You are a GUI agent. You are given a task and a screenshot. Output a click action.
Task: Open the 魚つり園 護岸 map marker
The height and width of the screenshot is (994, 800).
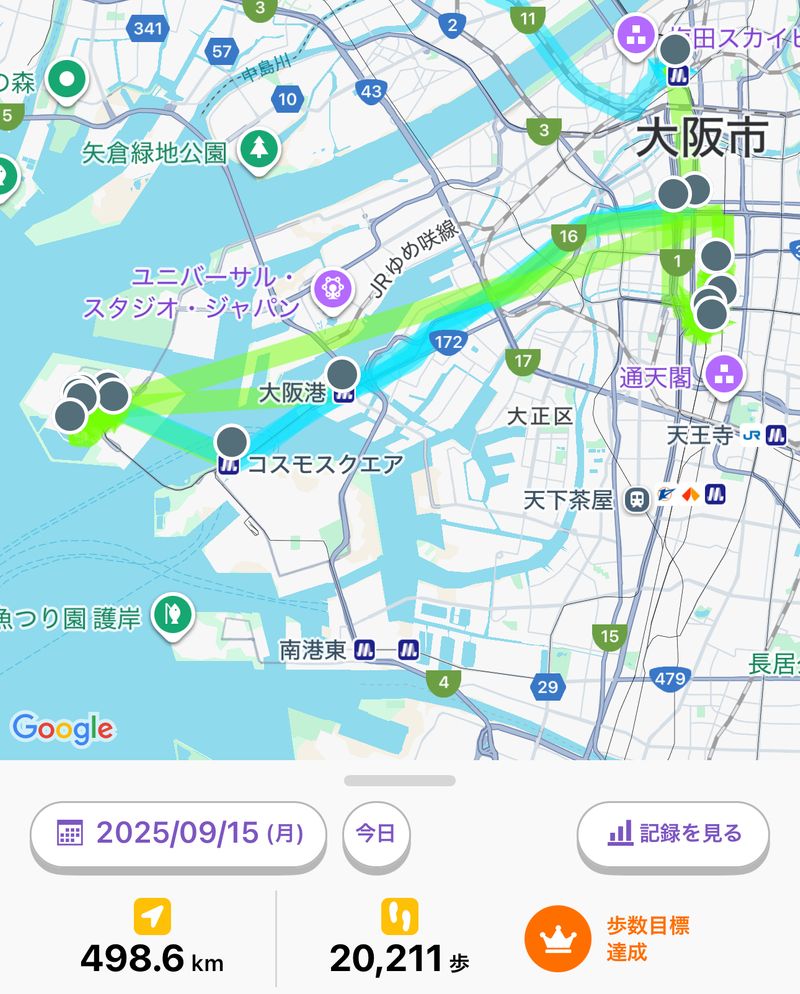click(172, 615)
